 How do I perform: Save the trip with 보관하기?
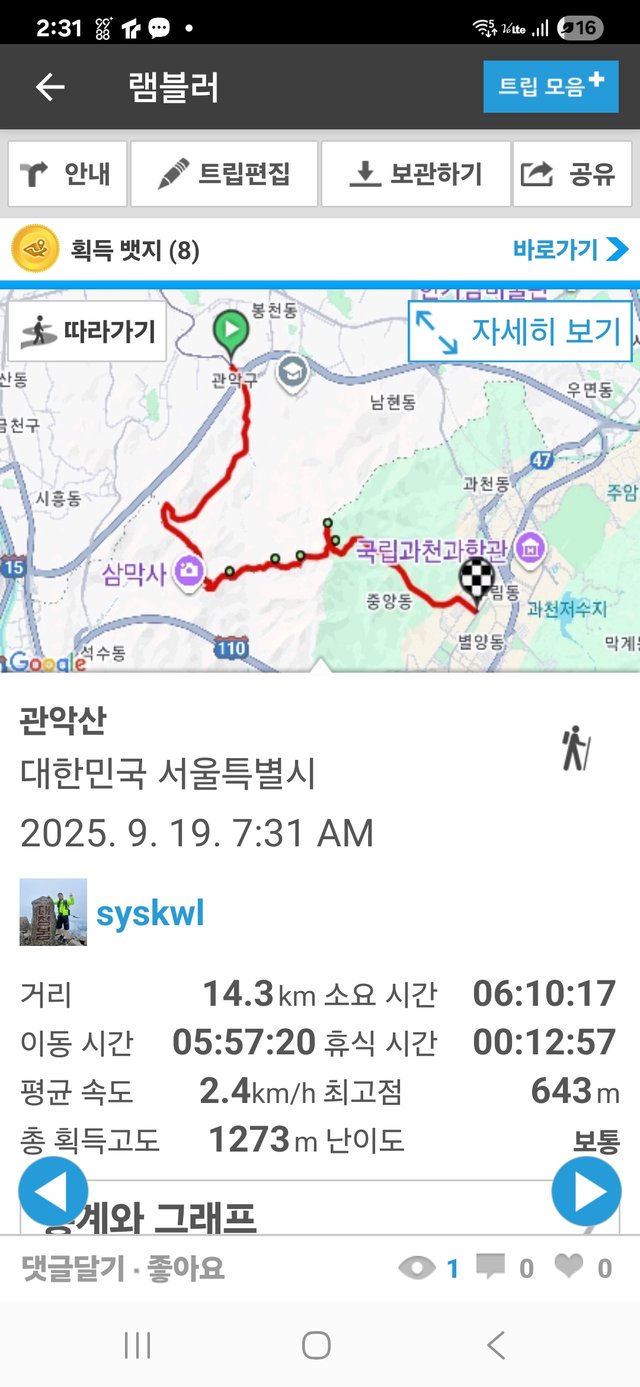pos(415,174)
